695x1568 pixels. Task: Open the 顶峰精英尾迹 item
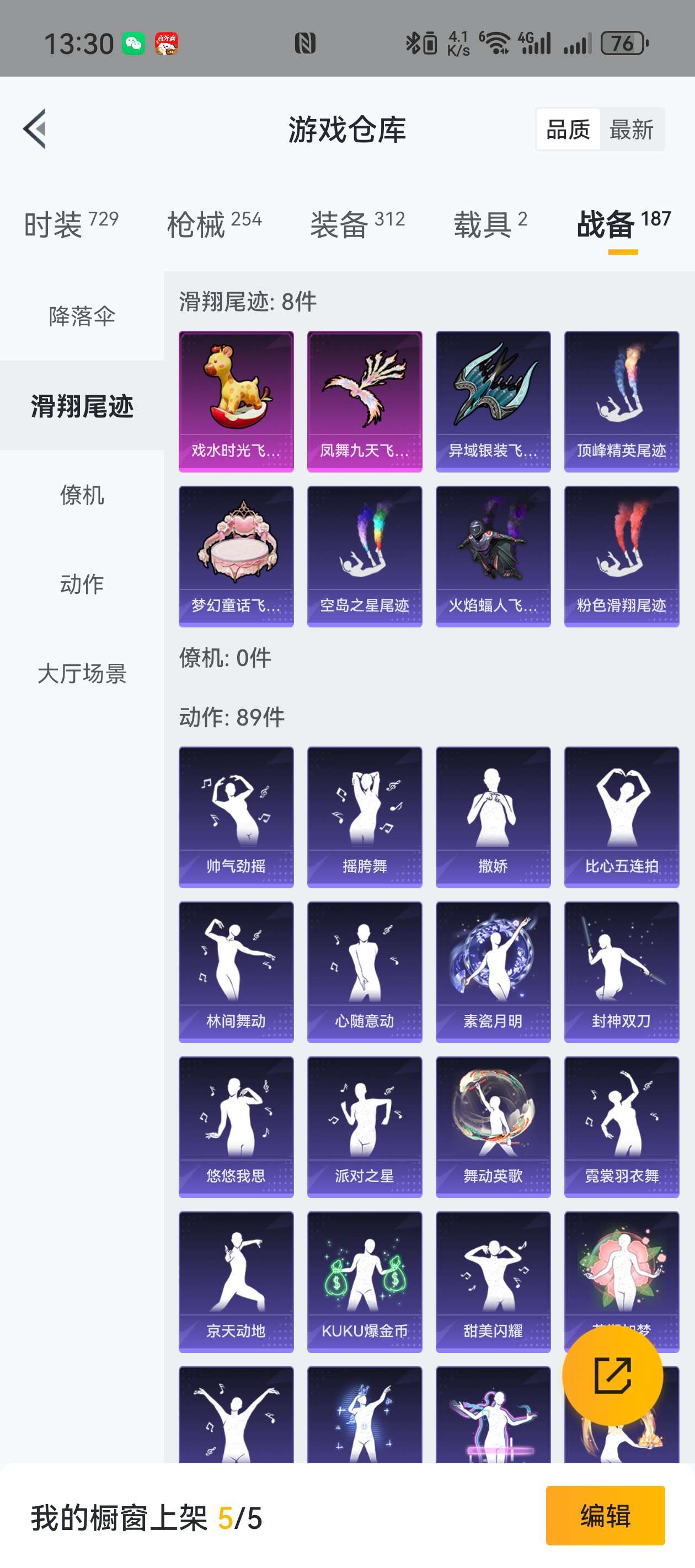pos(621,401)
